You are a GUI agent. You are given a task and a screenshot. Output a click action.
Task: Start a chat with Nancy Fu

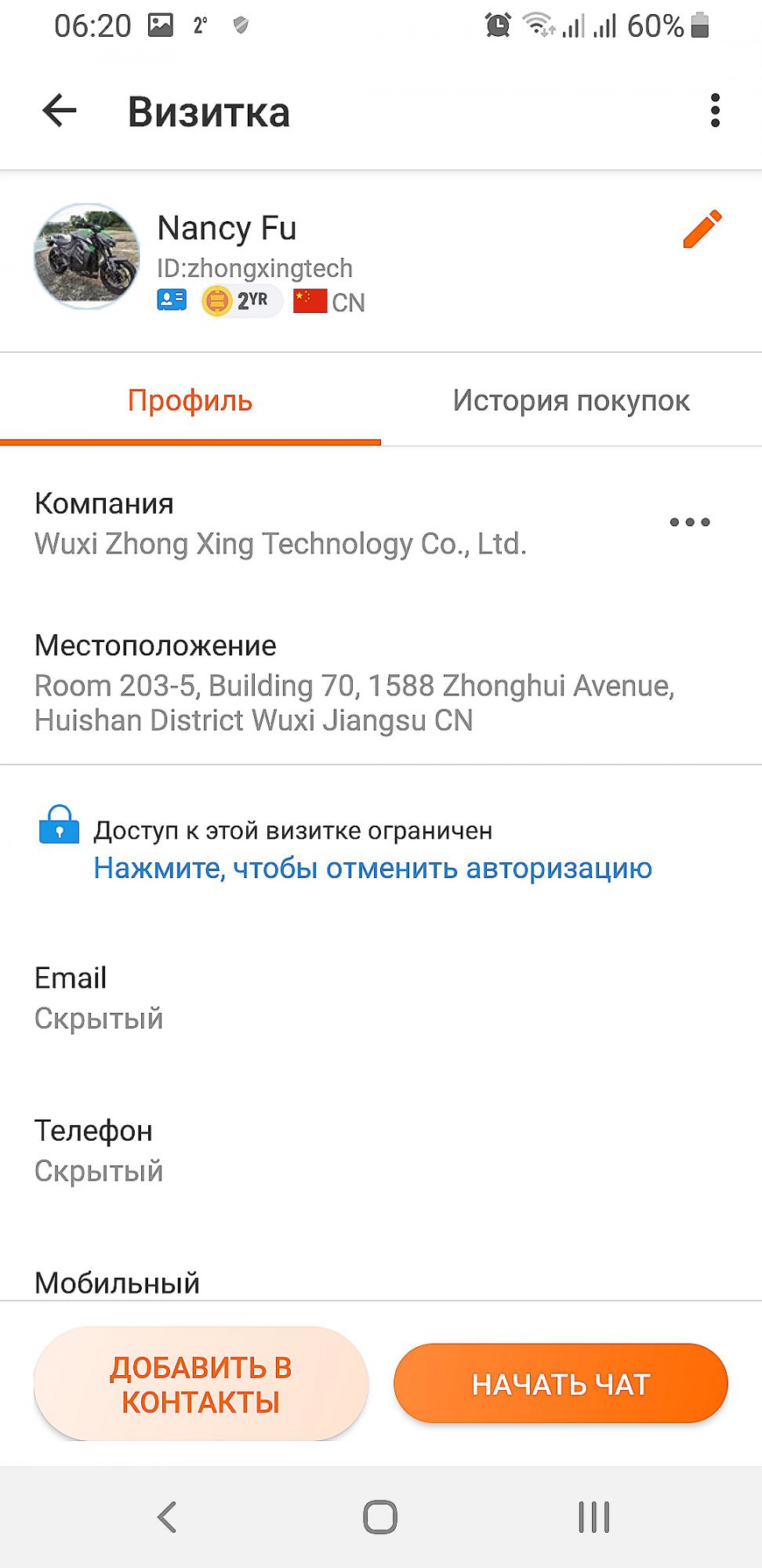561,1384
